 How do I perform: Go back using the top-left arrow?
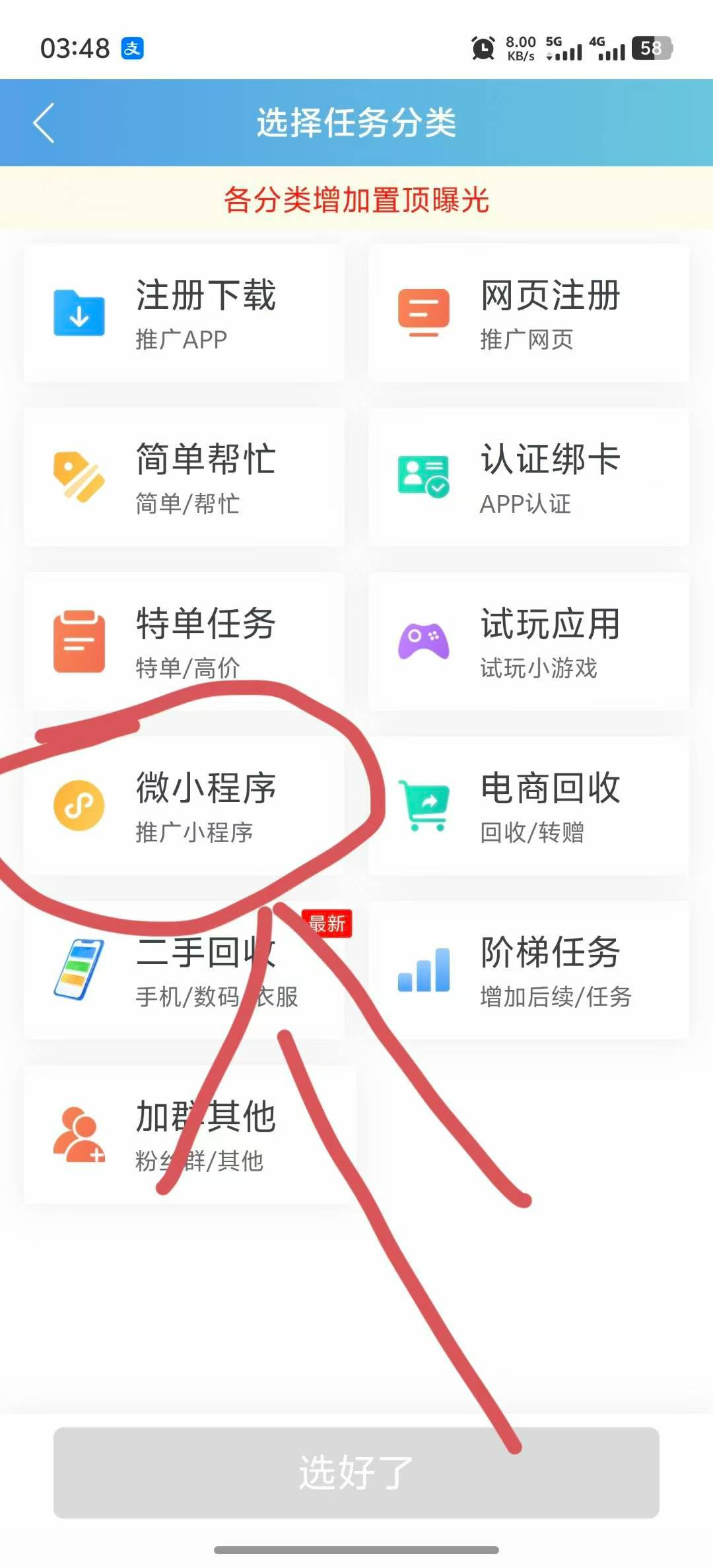tap(44, 123)
